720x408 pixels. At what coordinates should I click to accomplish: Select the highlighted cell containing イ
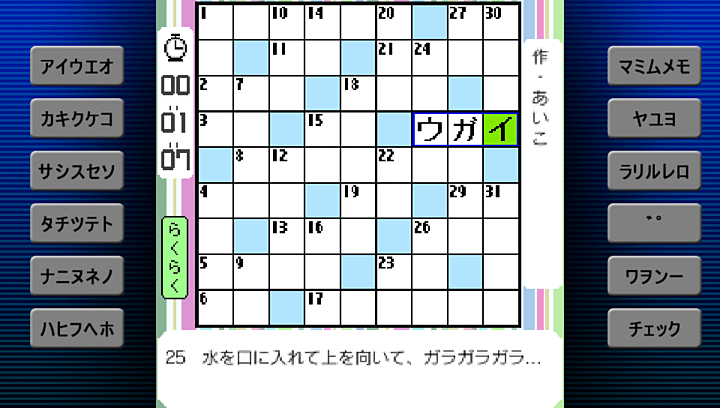tap(501, 129)
